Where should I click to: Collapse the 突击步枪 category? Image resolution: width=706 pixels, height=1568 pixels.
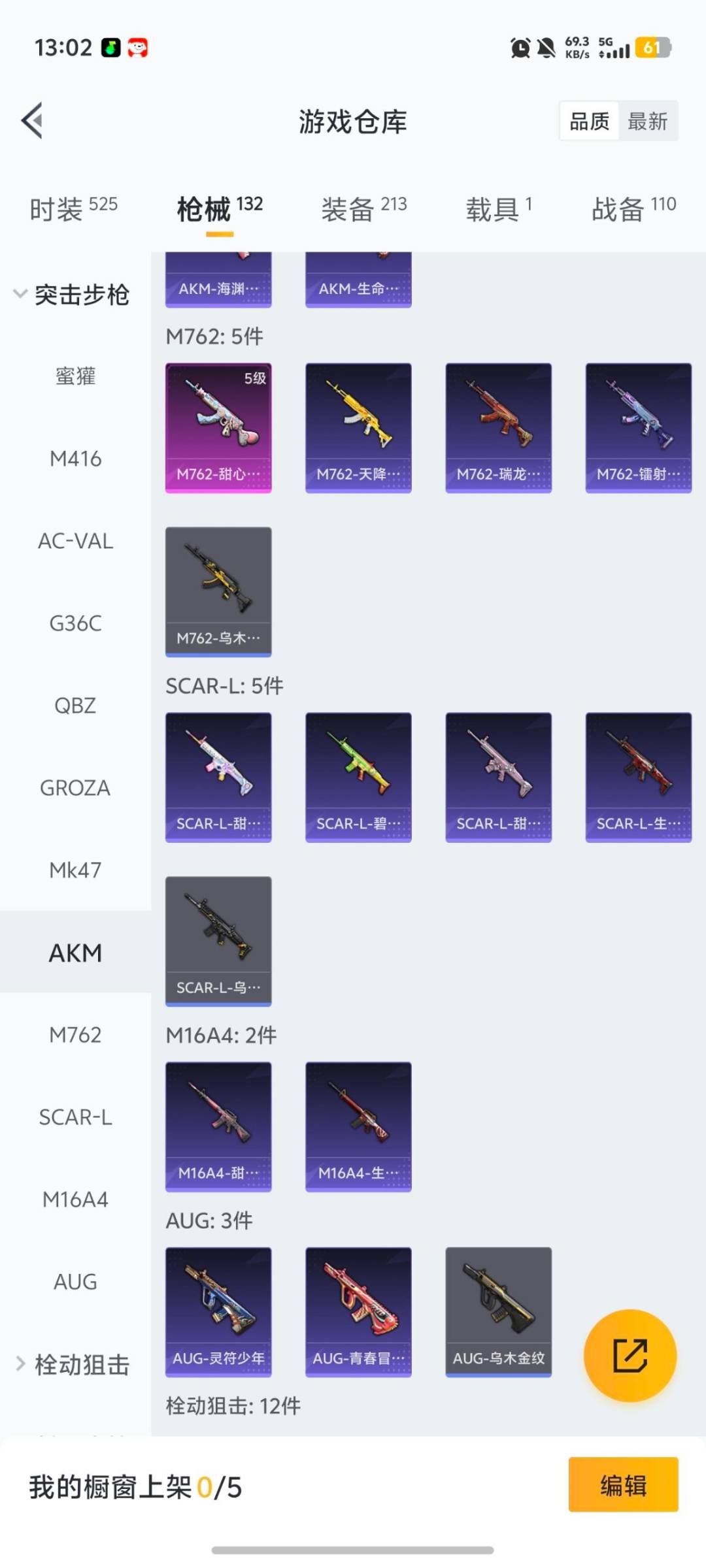[72, 295]
